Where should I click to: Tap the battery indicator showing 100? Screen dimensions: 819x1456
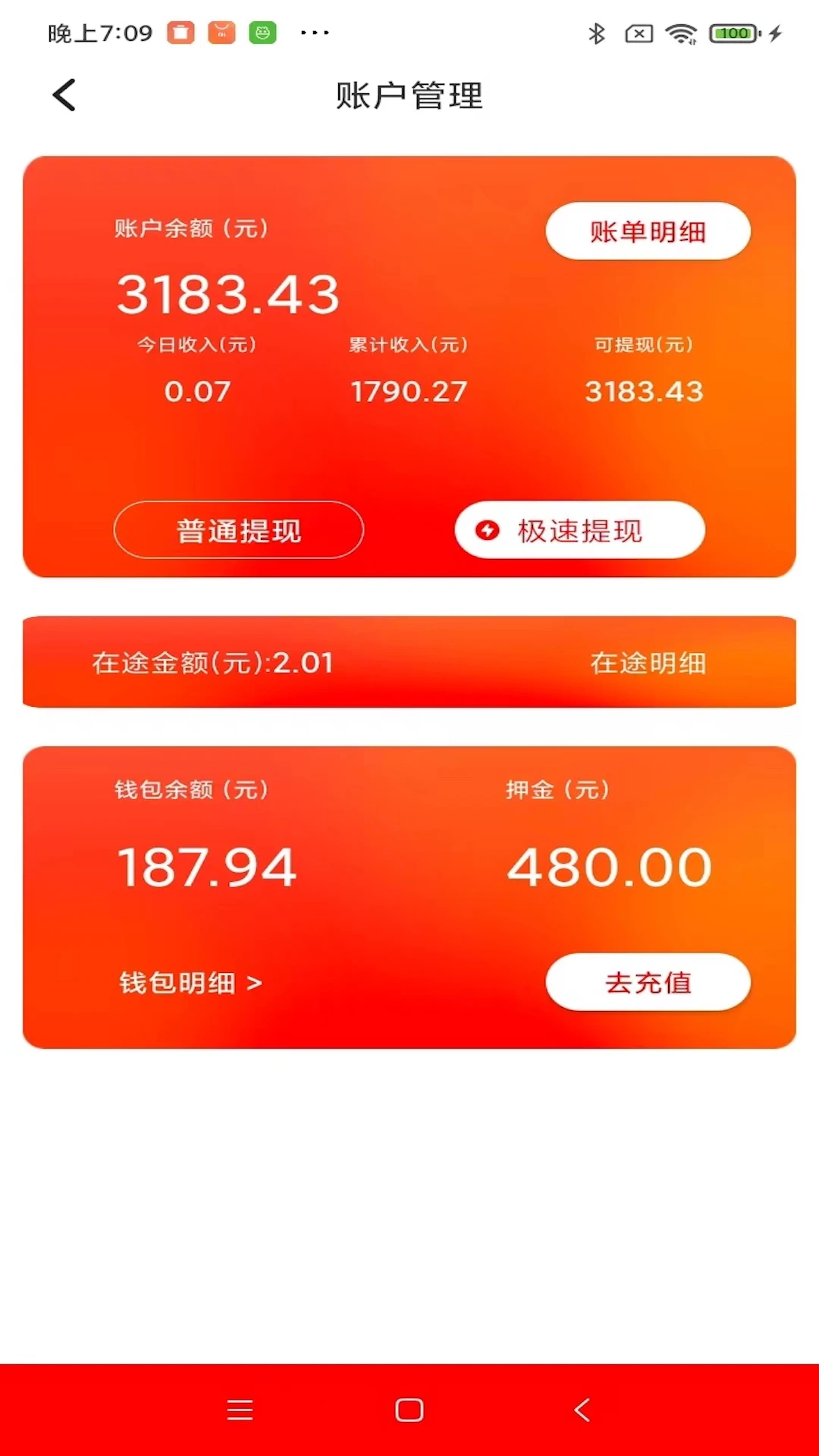click(729, 33)
